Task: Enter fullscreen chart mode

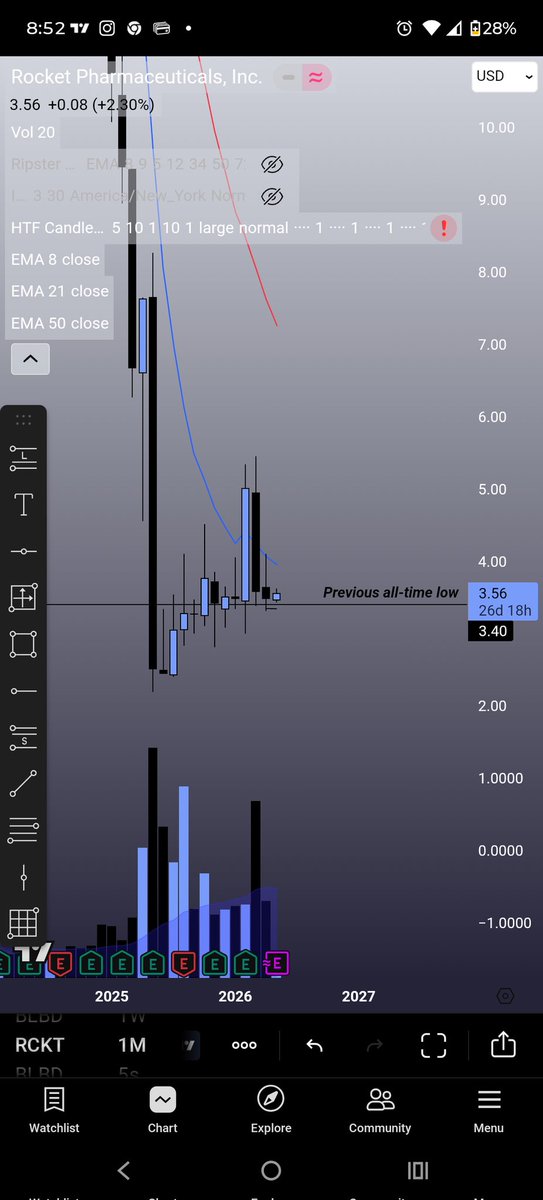Action: pos(433,1045)
